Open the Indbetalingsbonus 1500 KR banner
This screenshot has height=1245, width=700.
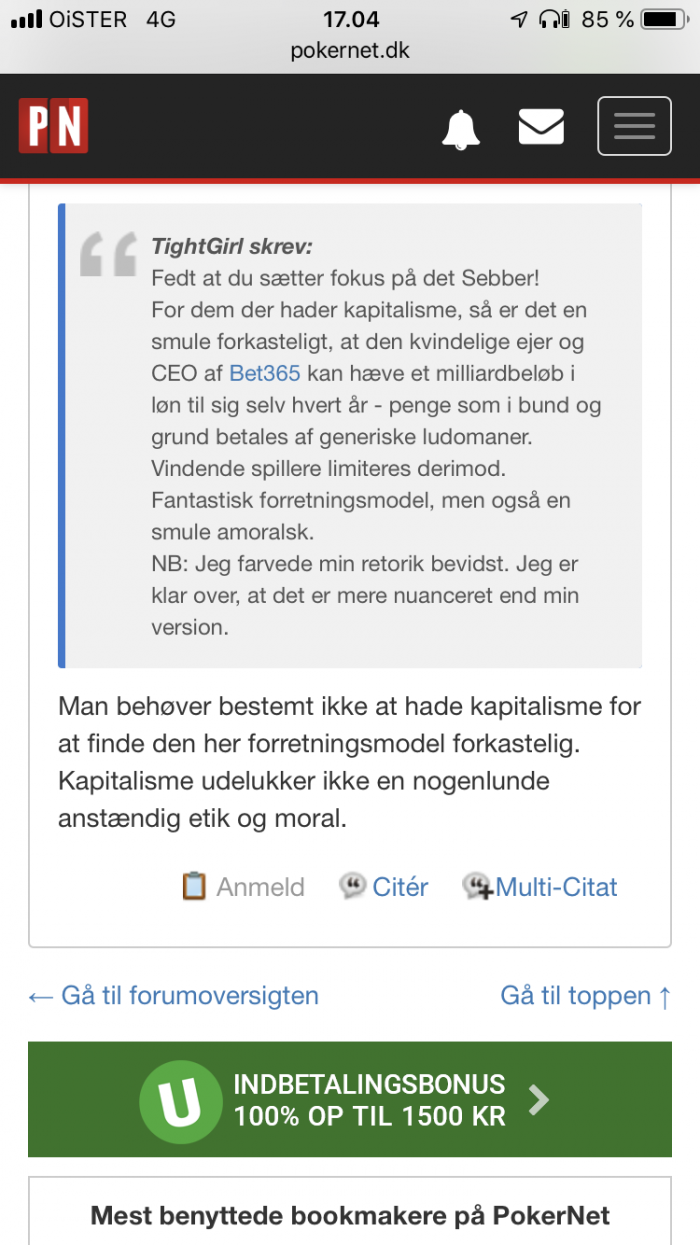pyautogui.click(x=350, y=1100)
